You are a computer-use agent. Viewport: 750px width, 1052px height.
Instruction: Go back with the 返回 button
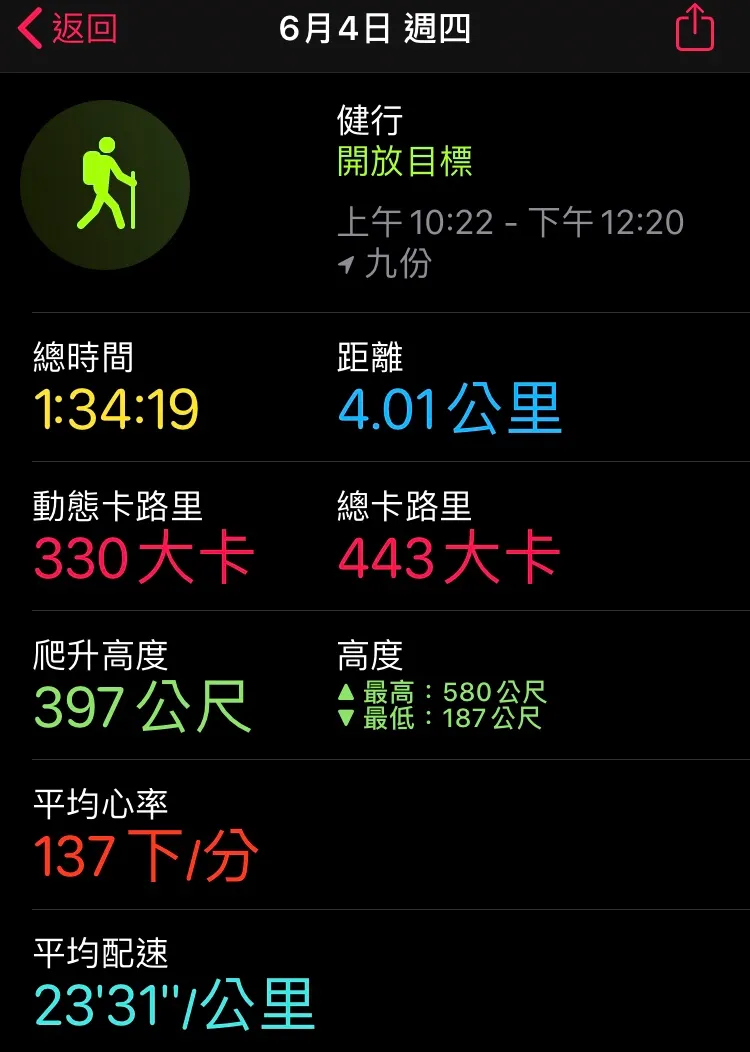68,29
